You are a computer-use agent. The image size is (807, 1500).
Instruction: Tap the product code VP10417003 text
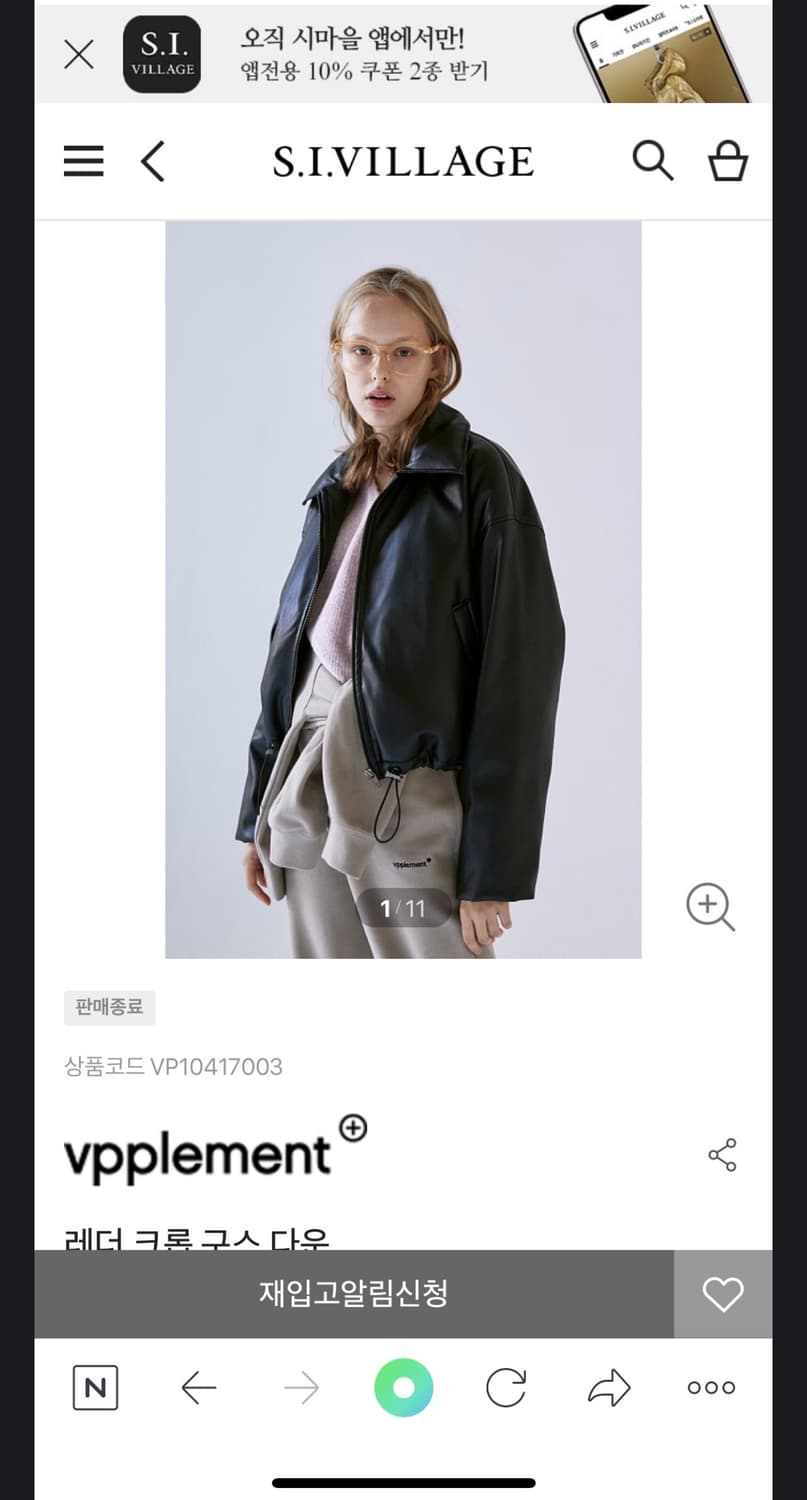pos(173,1067)
